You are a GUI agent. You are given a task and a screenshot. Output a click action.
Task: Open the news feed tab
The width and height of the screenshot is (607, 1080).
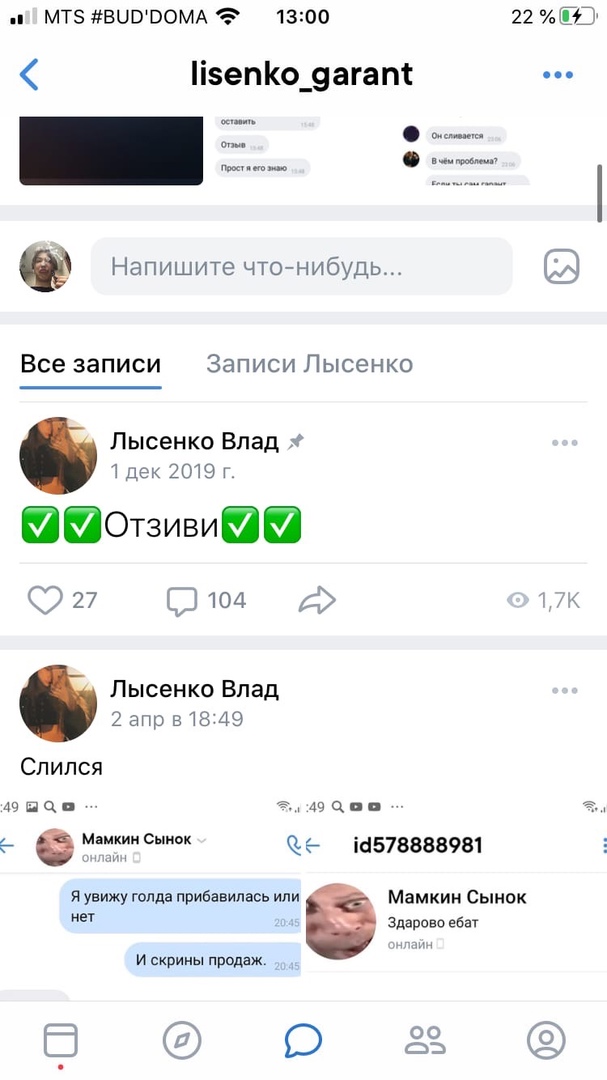tap(60, 1040)
